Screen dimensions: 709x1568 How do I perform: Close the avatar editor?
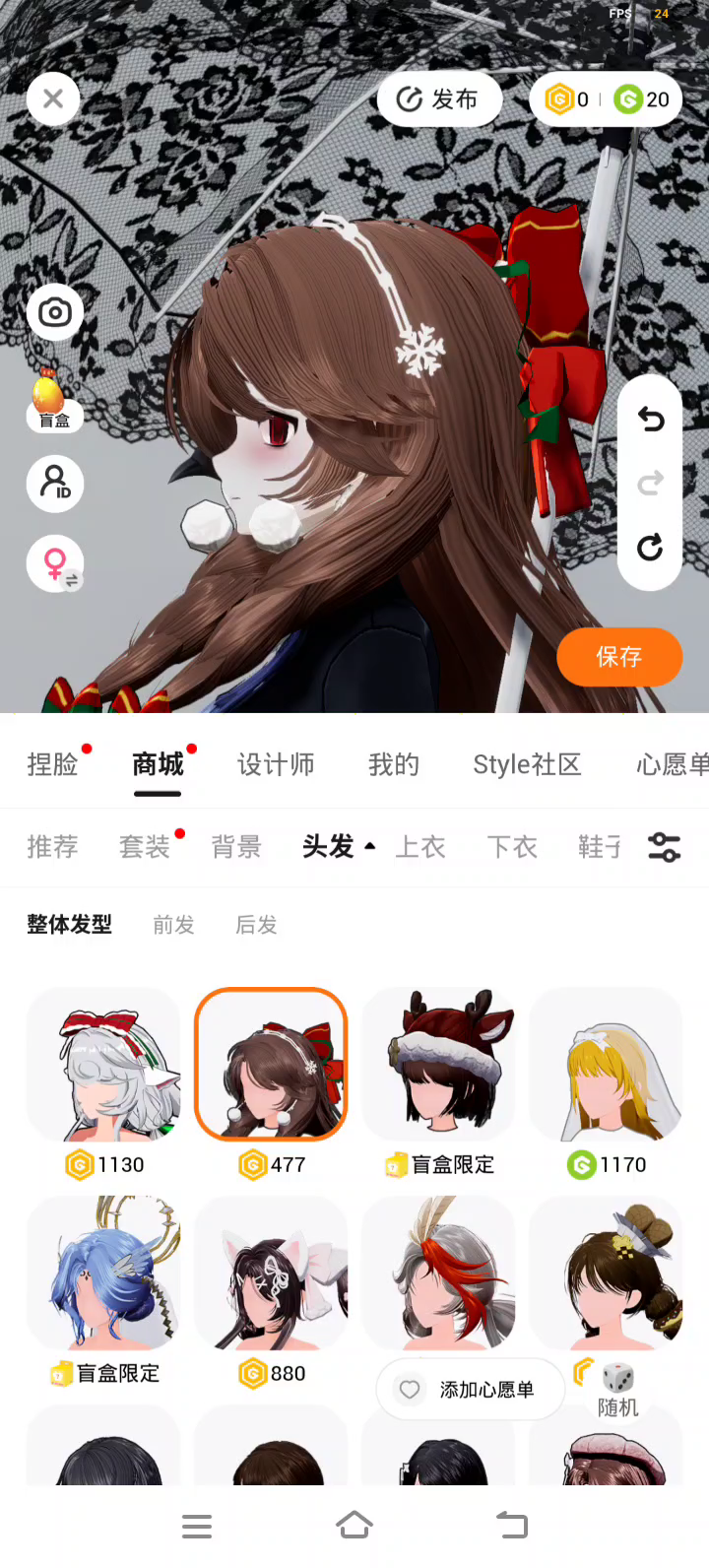(x=53, y=98)
